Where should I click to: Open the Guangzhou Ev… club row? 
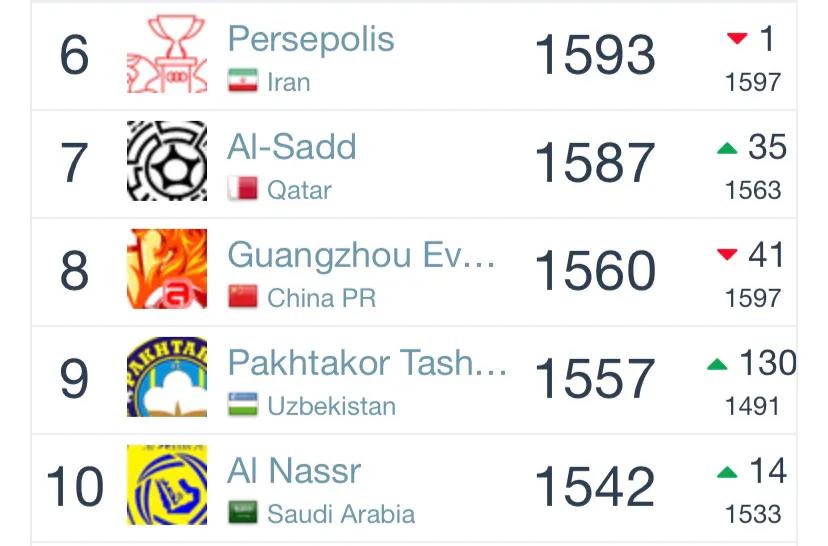(x=361, y=256)
